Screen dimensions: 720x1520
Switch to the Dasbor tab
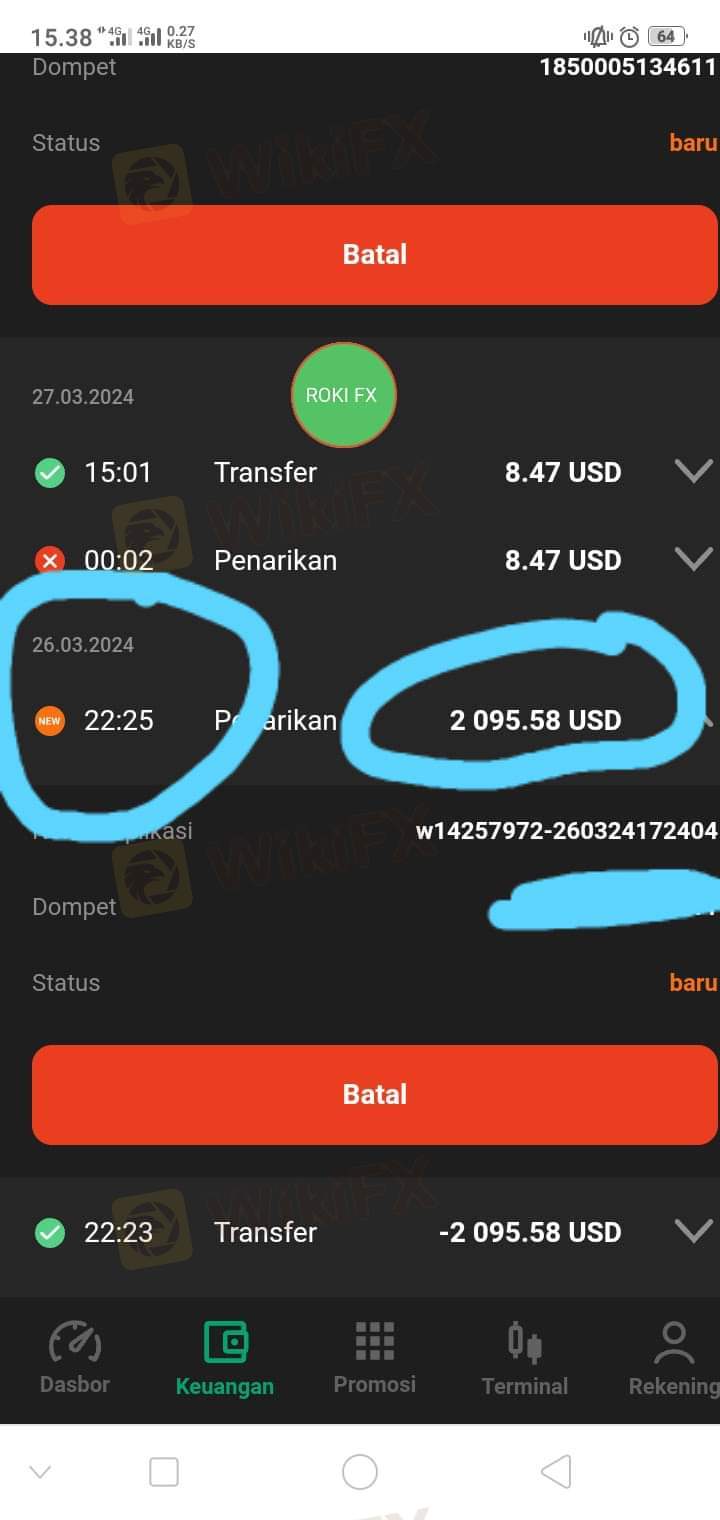tap(75, 1358)
